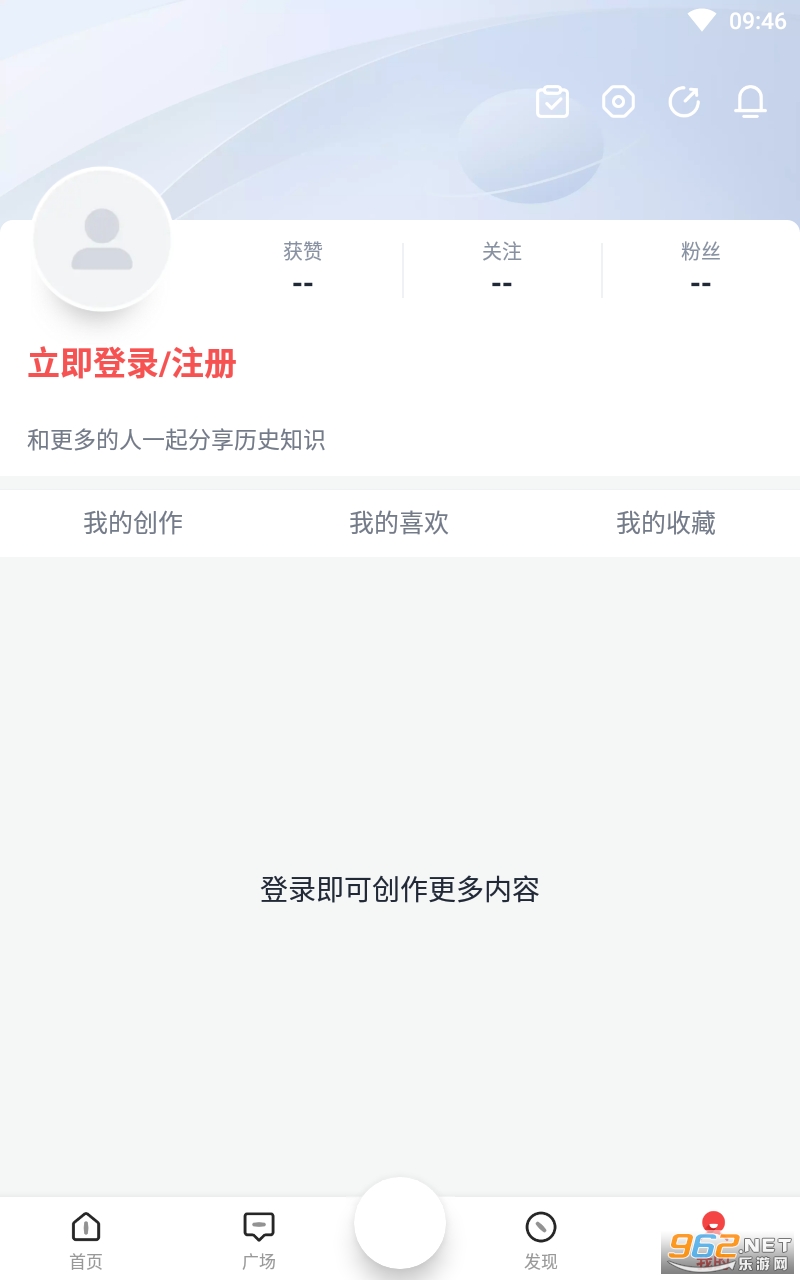Image resolution: width=800 pixels, height=1280 pixels.
Task: Tap the share arrow icon
Action: point(684,102)
